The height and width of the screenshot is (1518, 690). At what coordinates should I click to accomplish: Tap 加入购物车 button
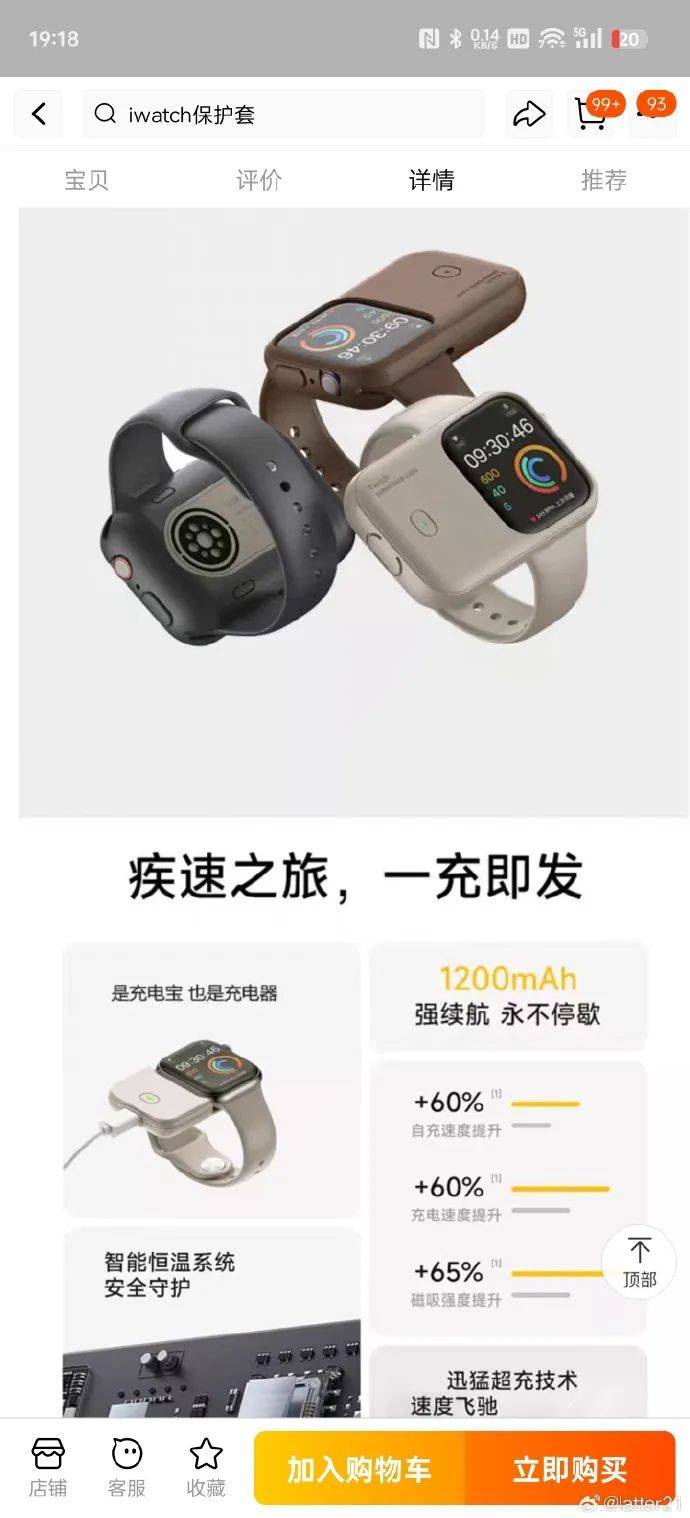[359, 1468]
